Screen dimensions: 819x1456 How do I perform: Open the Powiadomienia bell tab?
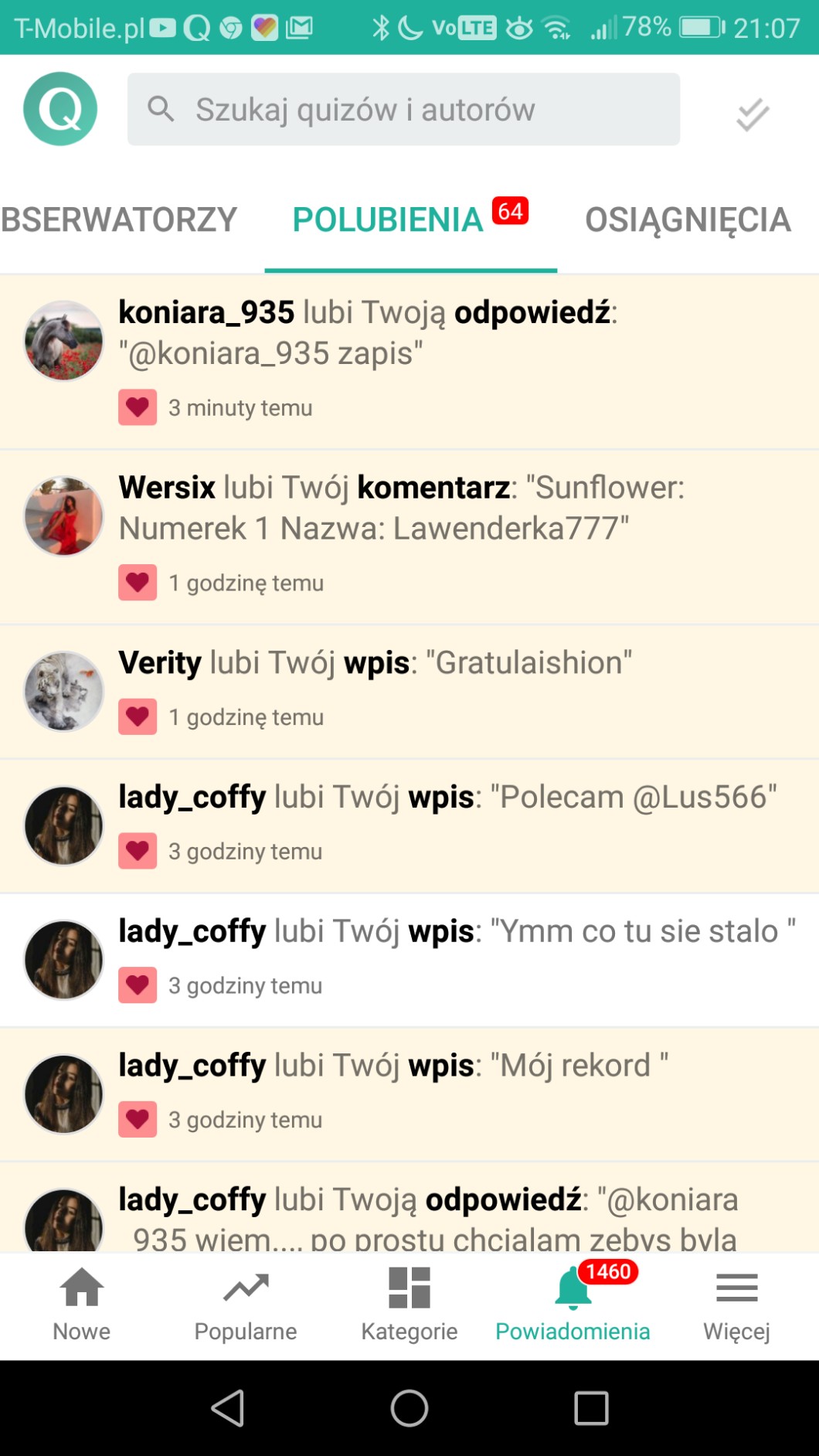[x=573, y=1305]
